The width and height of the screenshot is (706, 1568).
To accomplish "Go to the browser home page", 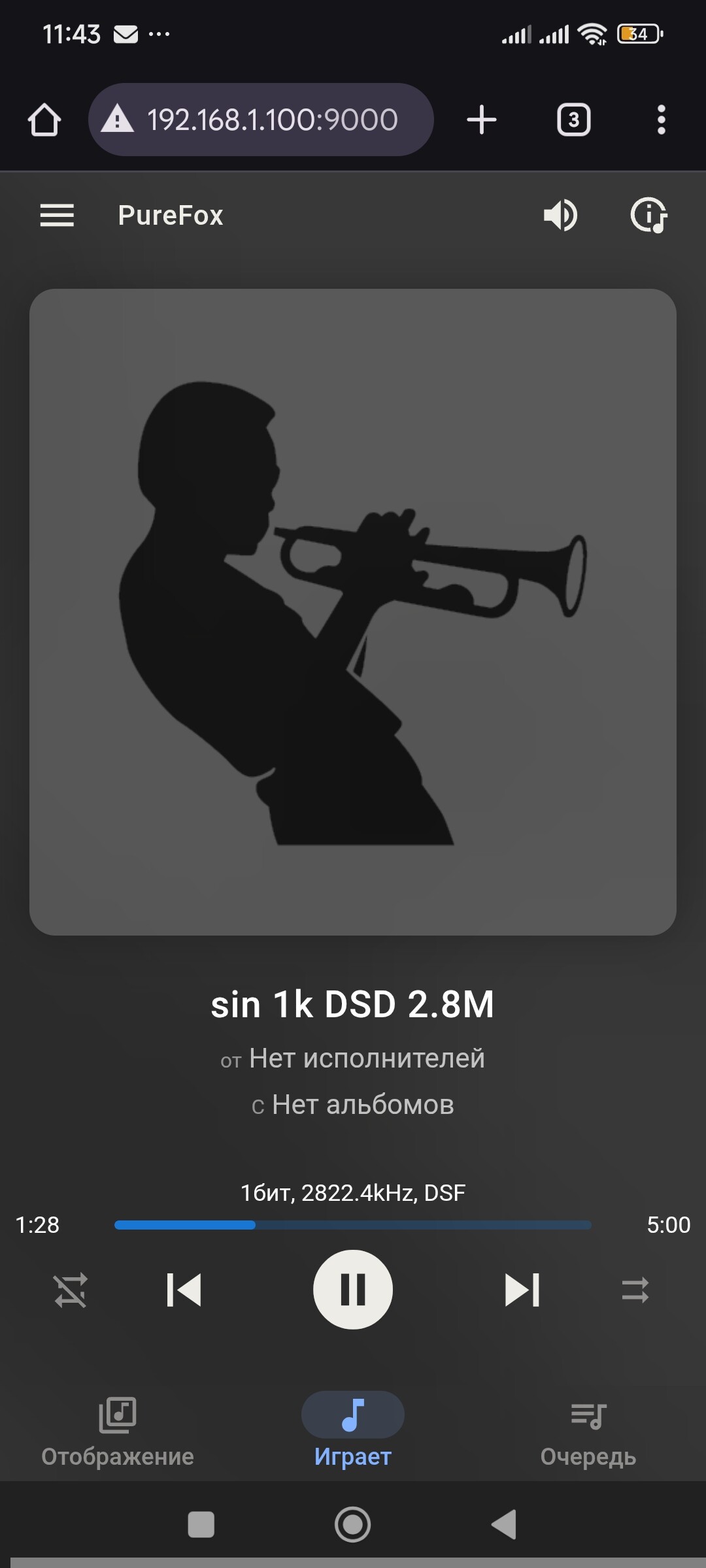I will [x=44, y=120].
